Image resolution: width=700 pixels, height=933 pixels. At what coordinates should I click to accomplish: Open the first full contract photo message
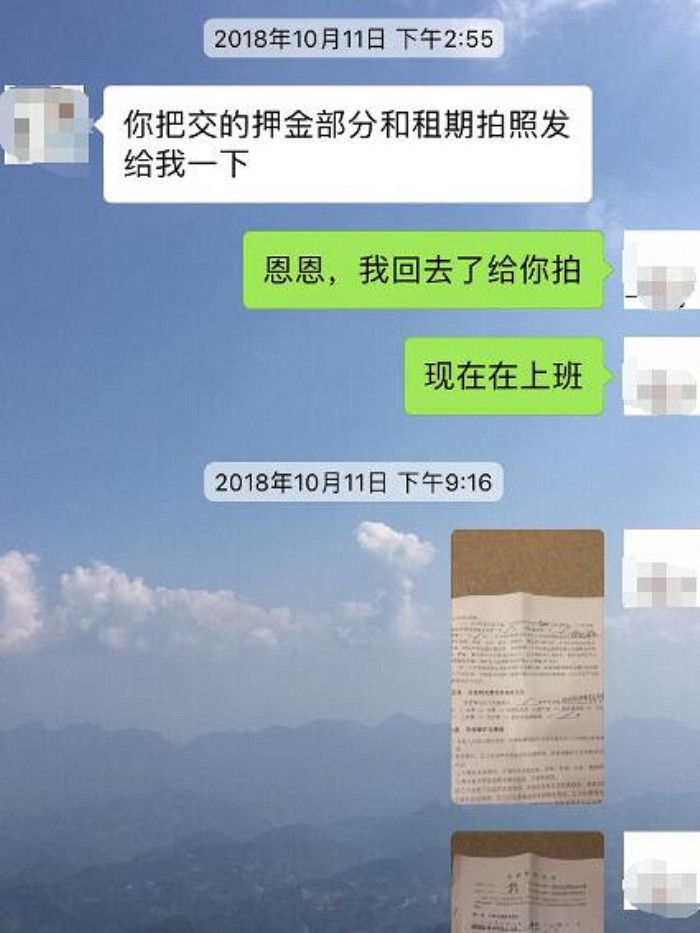click(527, 666)
